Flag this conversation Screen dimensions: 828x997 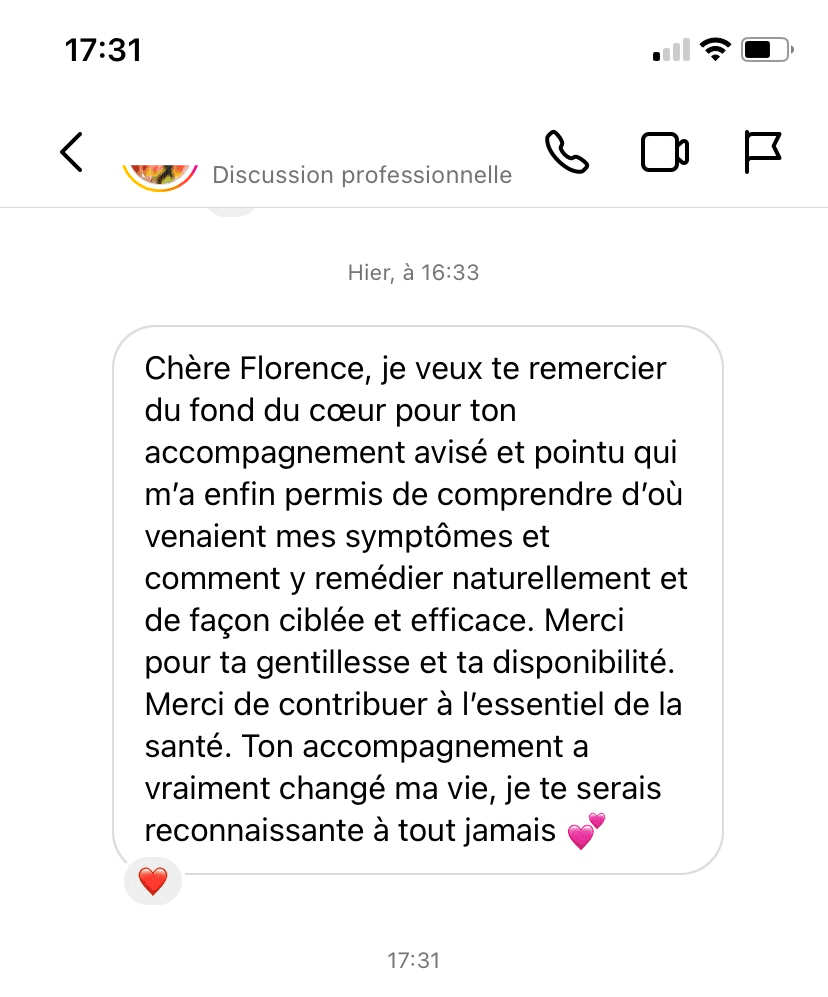tap(764, 152)
